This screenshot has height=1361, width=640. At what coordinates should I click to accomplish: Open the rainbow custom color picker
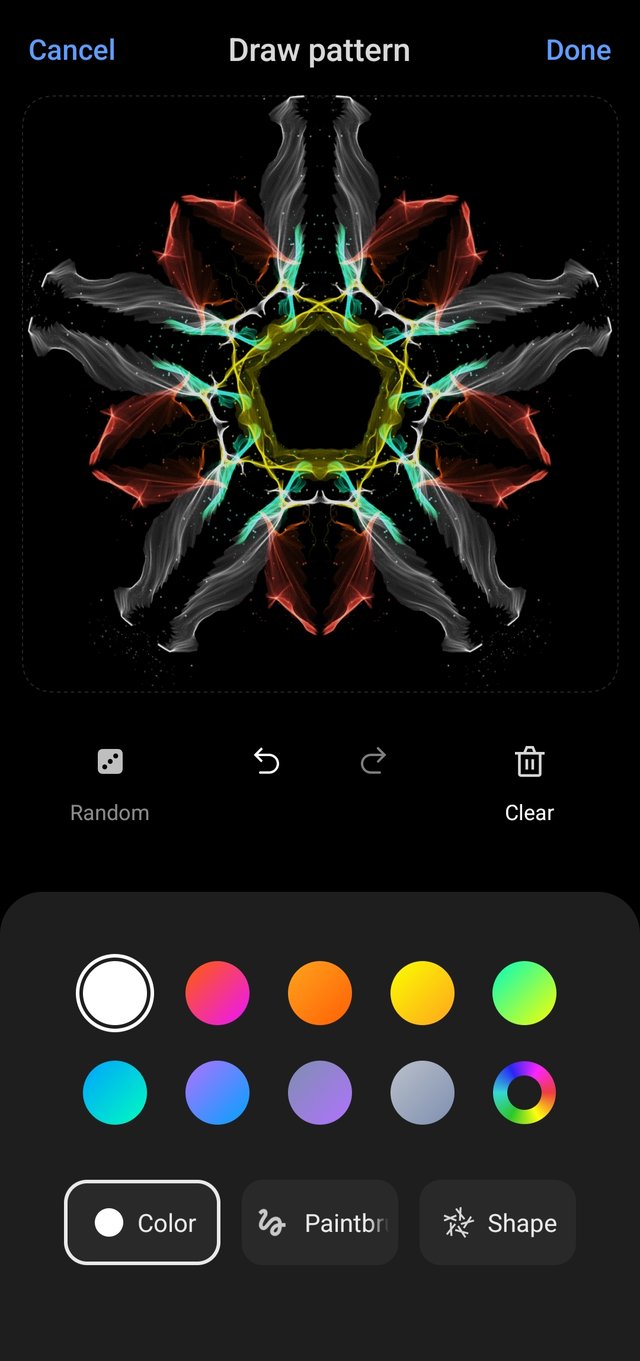click(x=524, y=1093)
